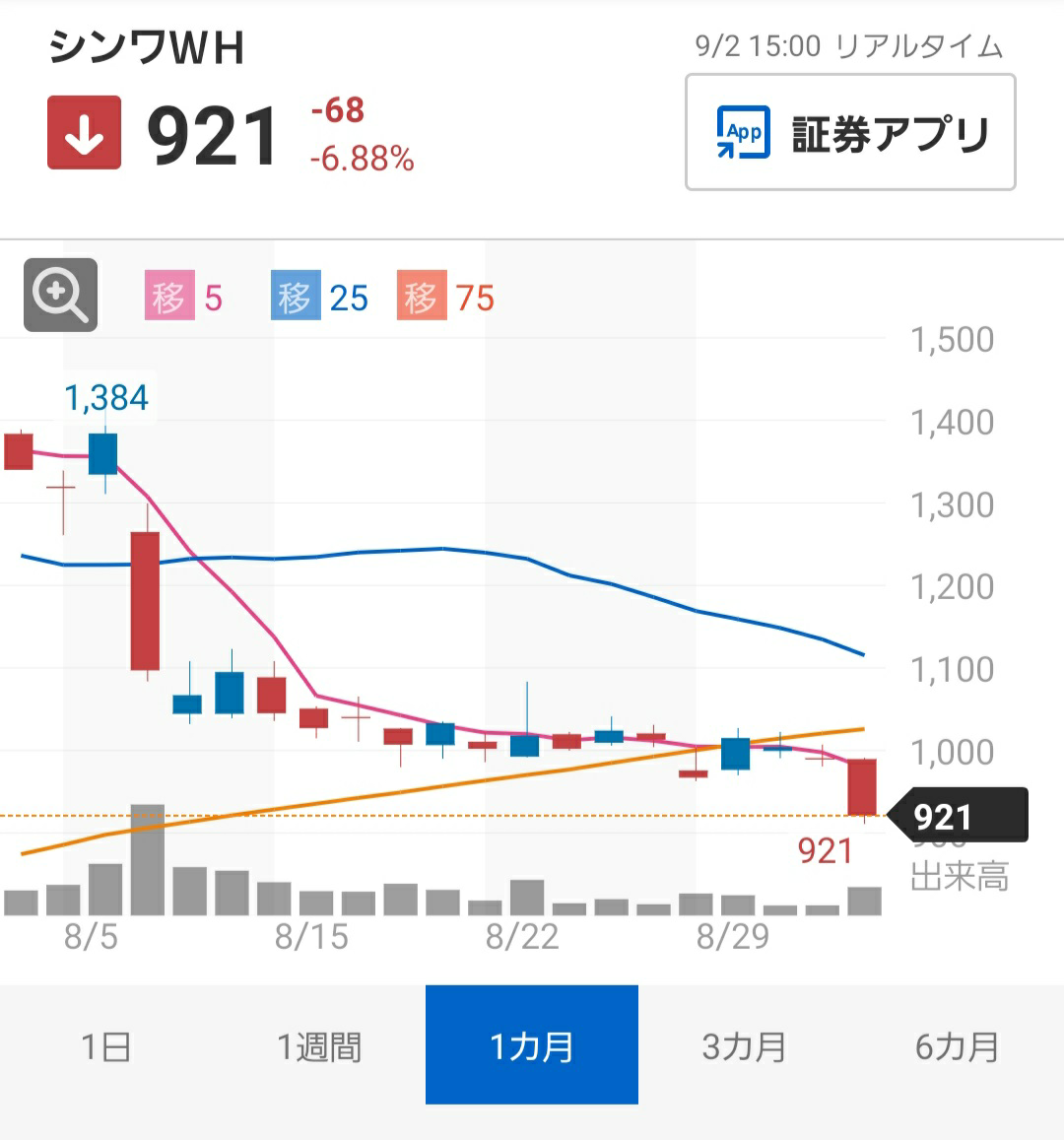Switch to the 1日 chart tab

[x=105, y=1048]
